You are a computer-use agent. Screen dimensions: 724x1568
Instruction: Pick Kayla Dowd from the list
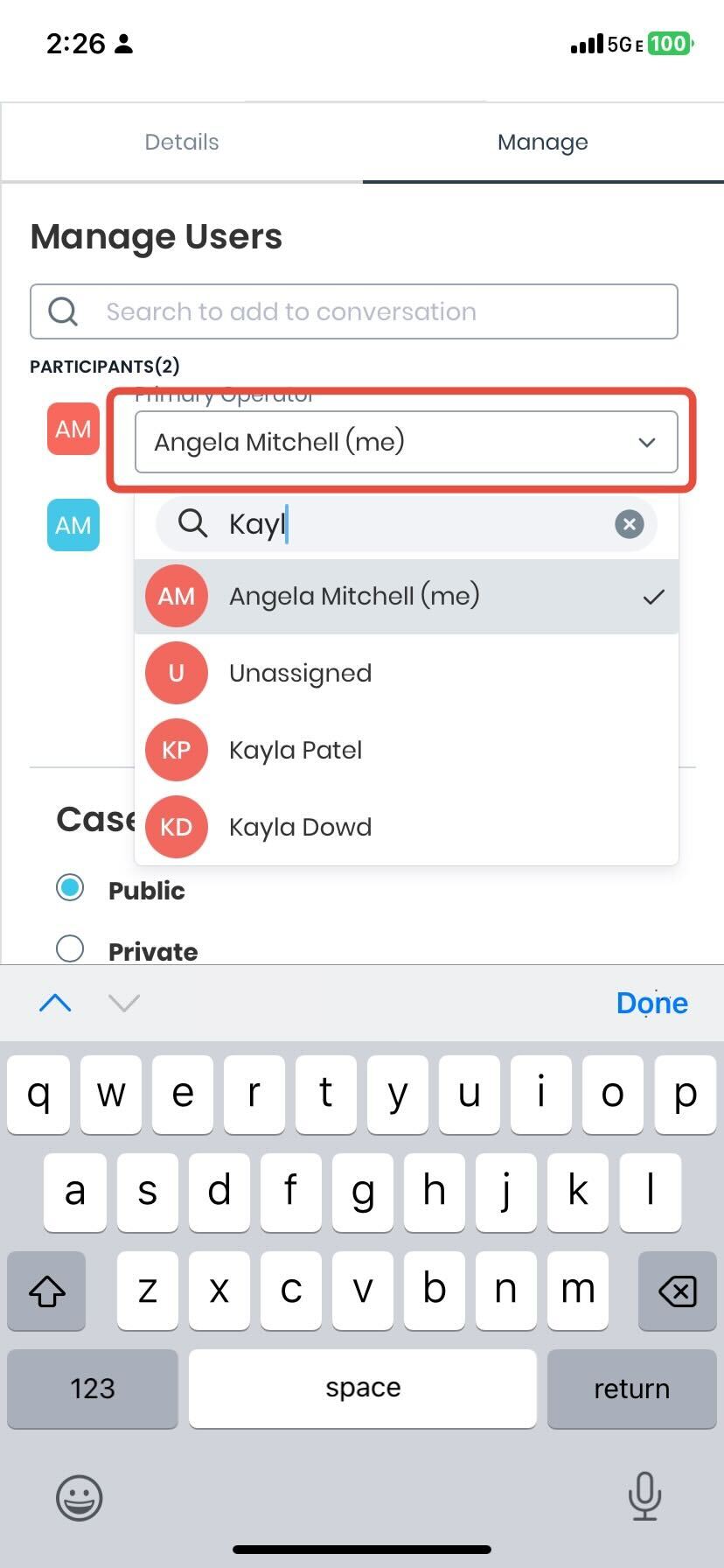(406, 827)
